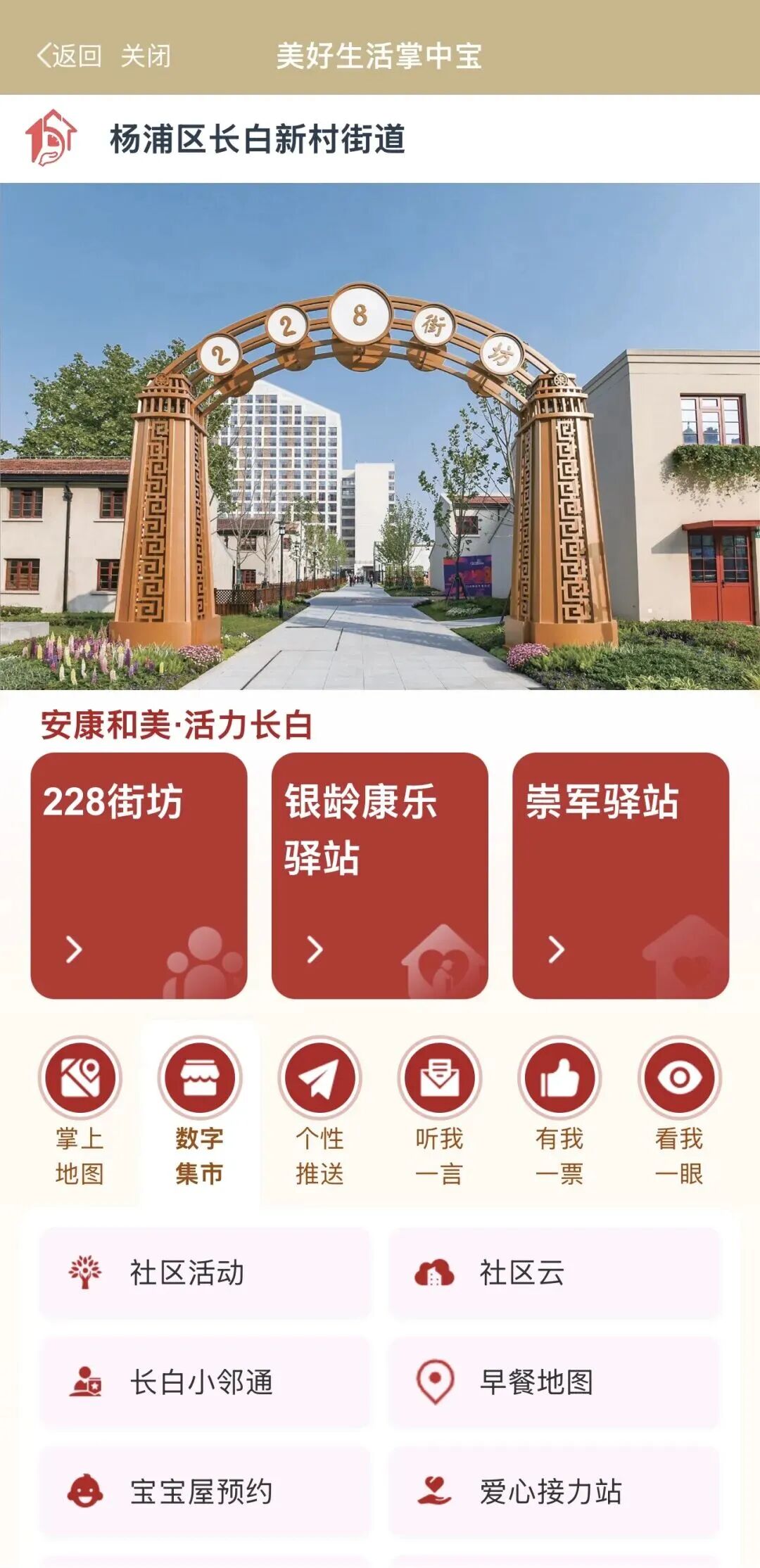The height and width of the screenshot is (1568, 760).
Task: Open 早餐地图
Action: tap(555, 1382)
